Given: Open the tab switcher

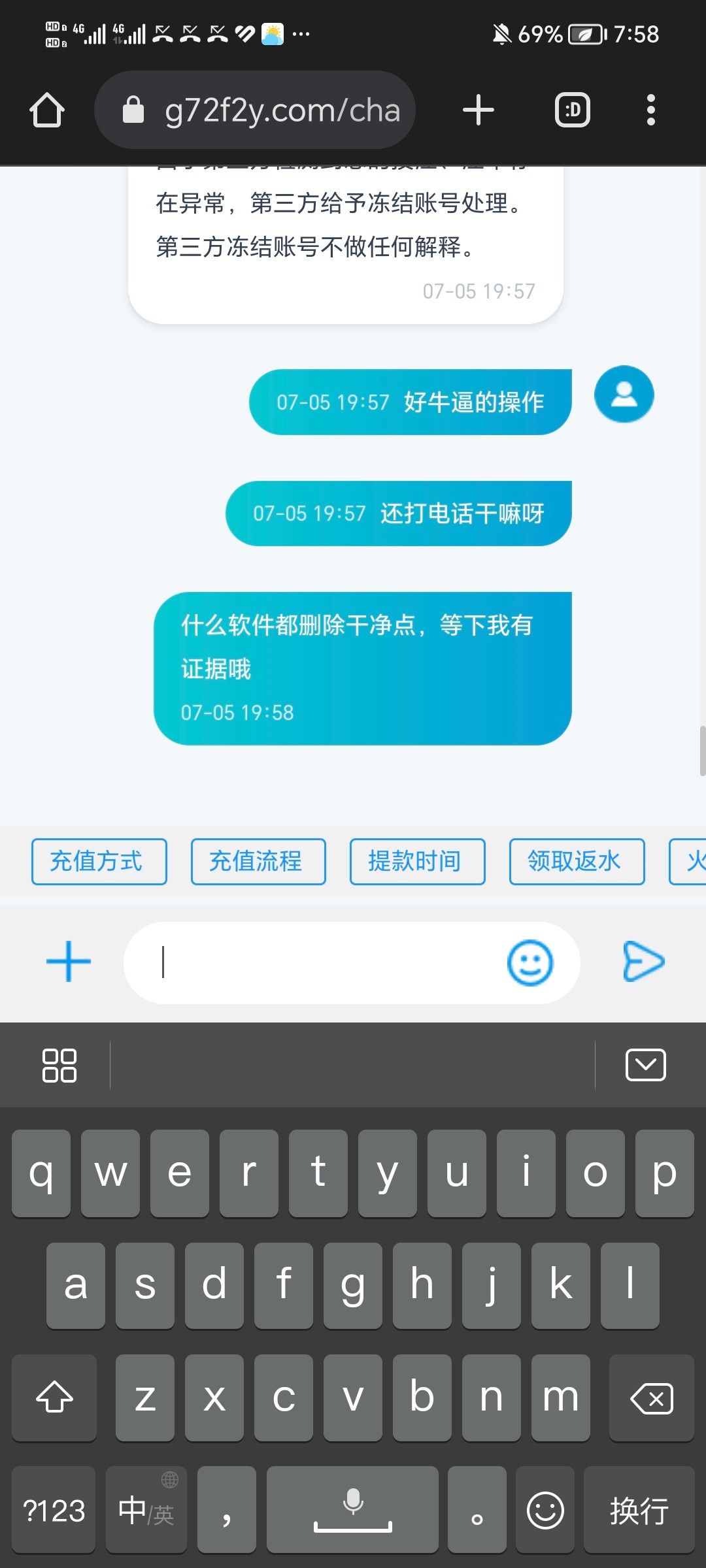Looking at the screenshot, I should [x=572, y=110].
